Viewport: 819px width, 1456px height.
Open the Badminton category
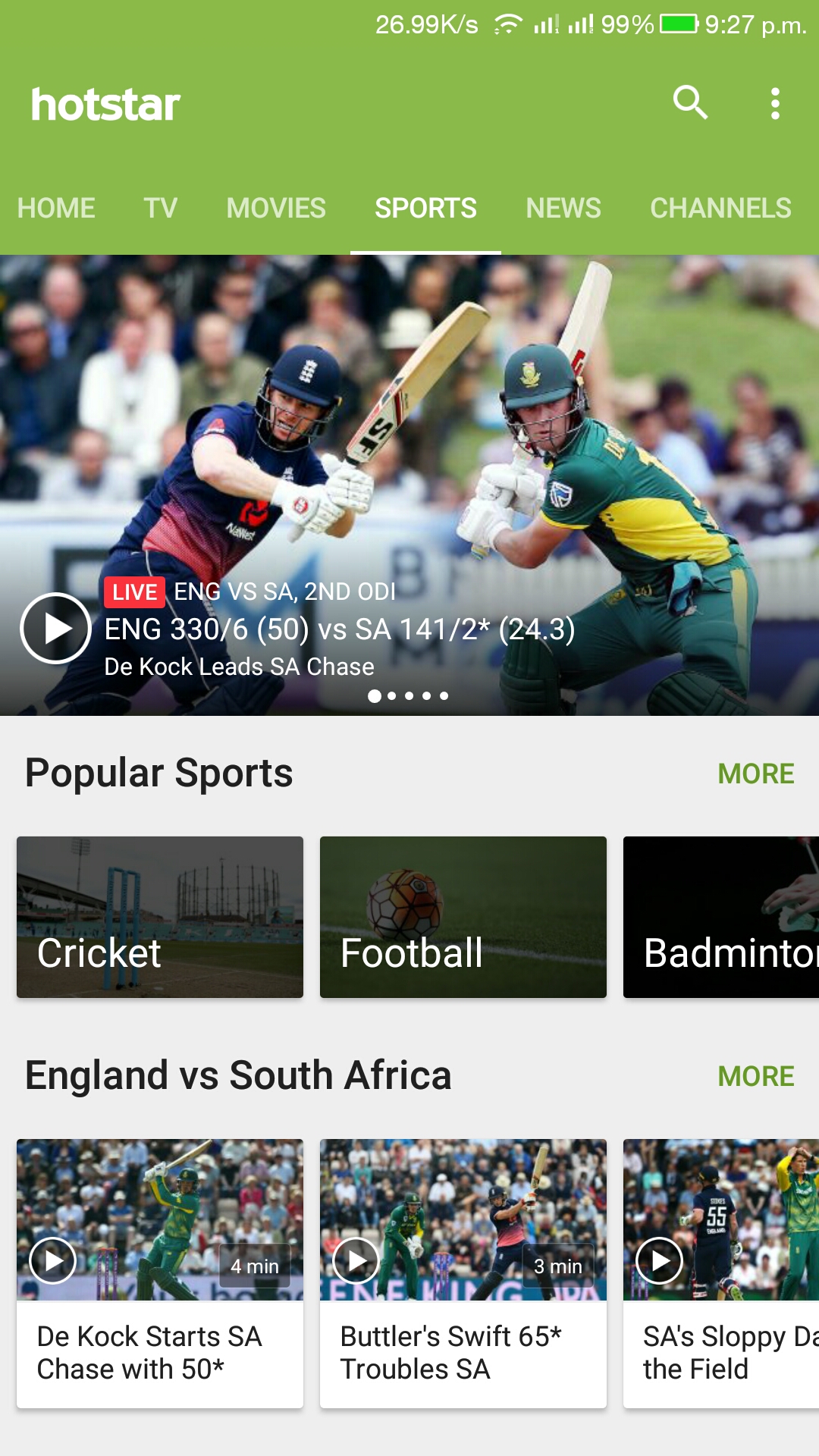720,918
